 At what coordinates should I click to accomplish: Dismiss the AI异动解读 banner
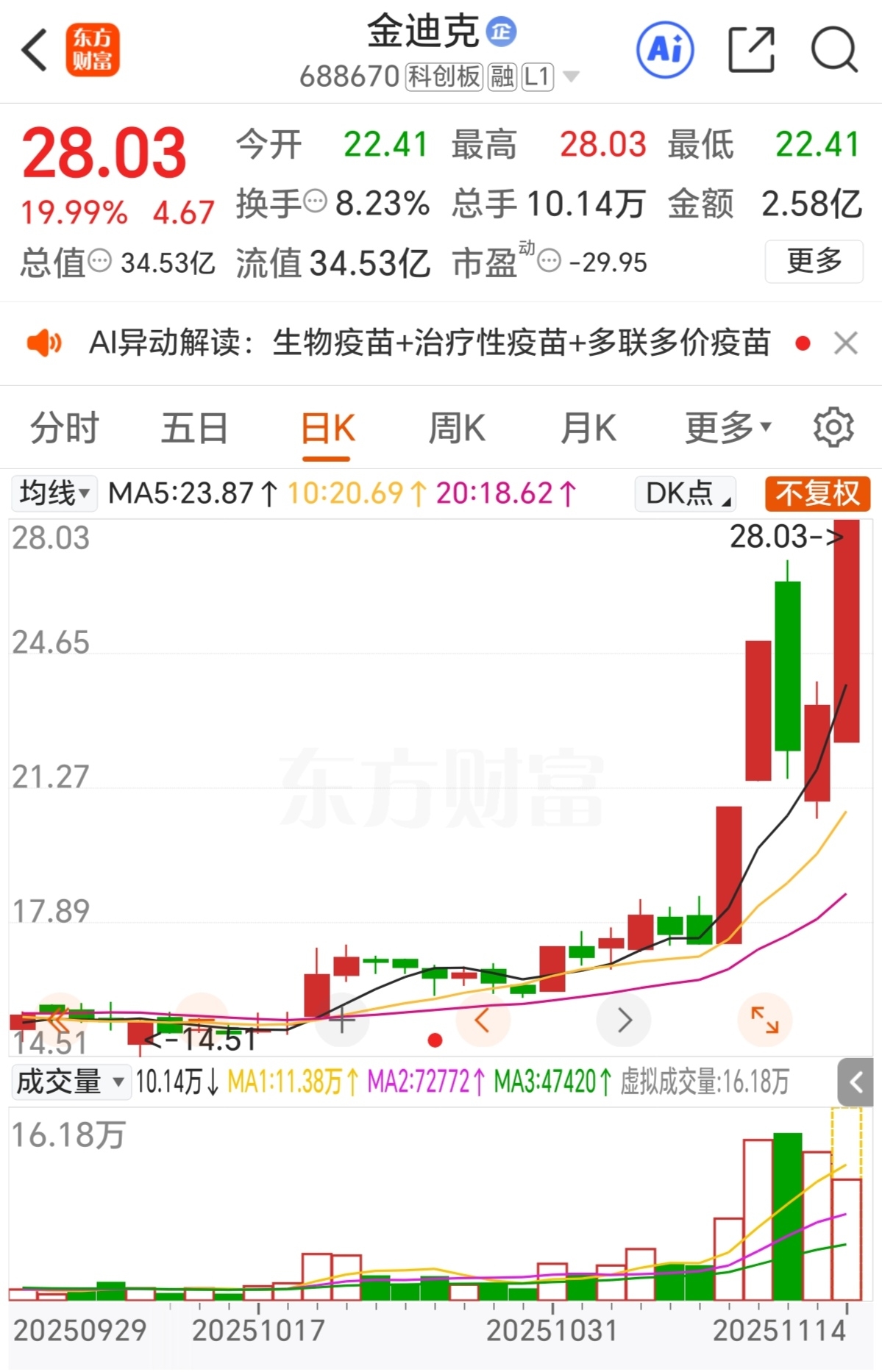(846, 343)
